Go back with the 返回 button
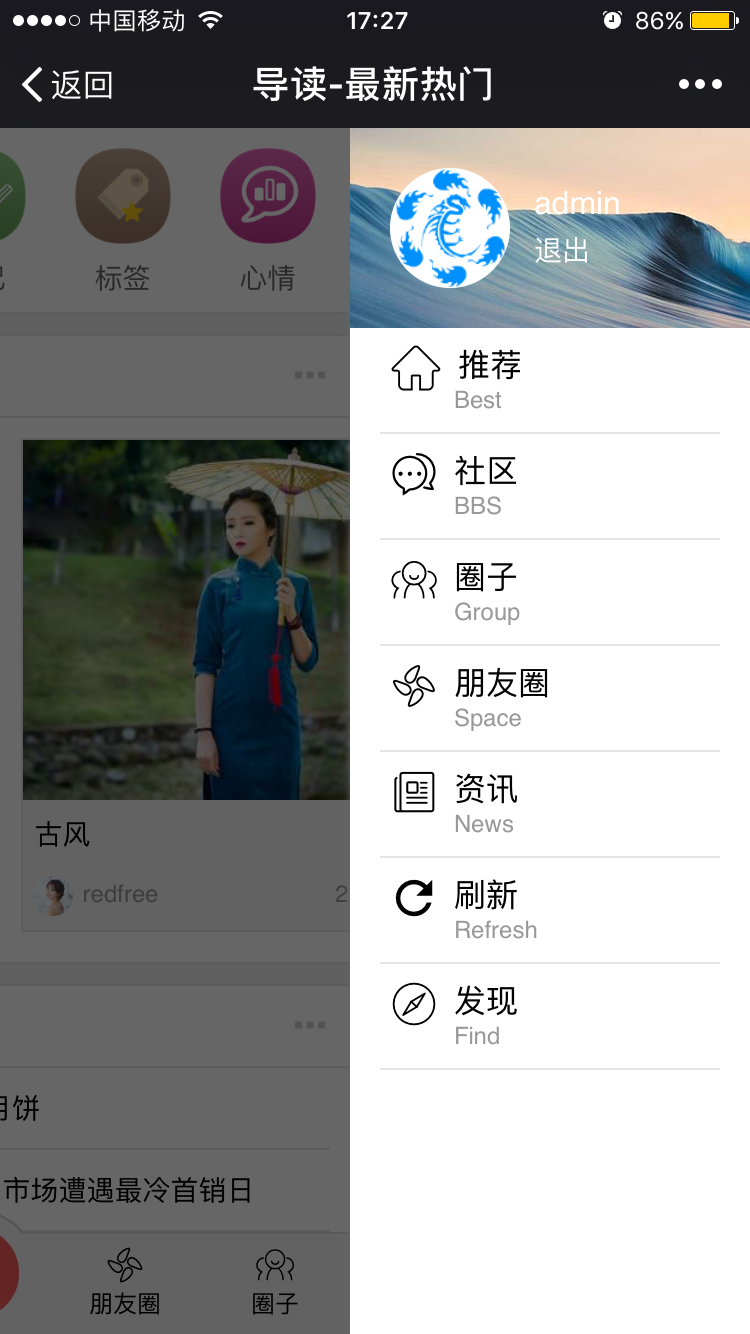This screenshot has width=750, height=1334. [x=67, y=85]
